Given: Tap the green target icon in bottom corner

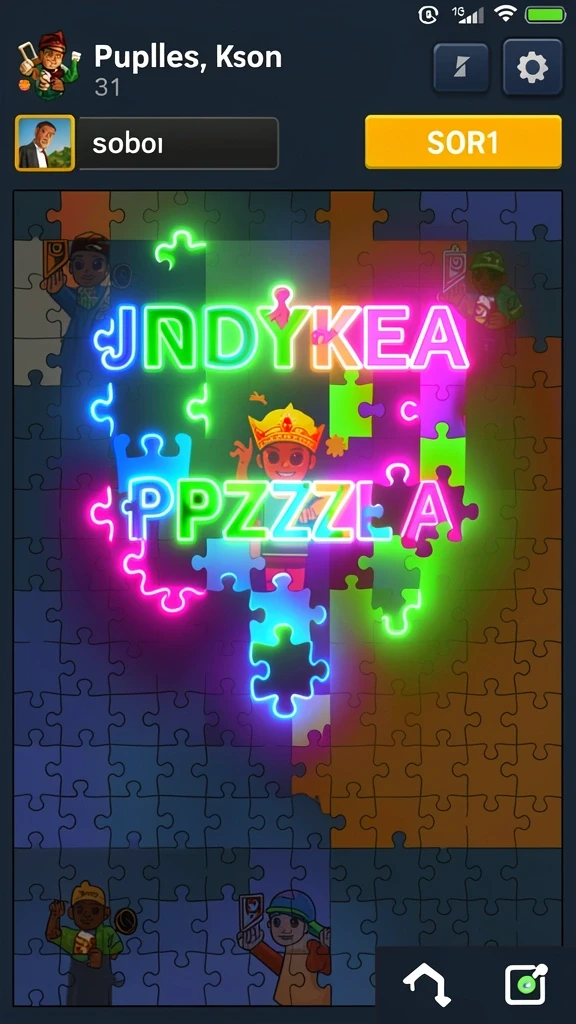Looking at the screenshot, I should (x=526, y=984).
